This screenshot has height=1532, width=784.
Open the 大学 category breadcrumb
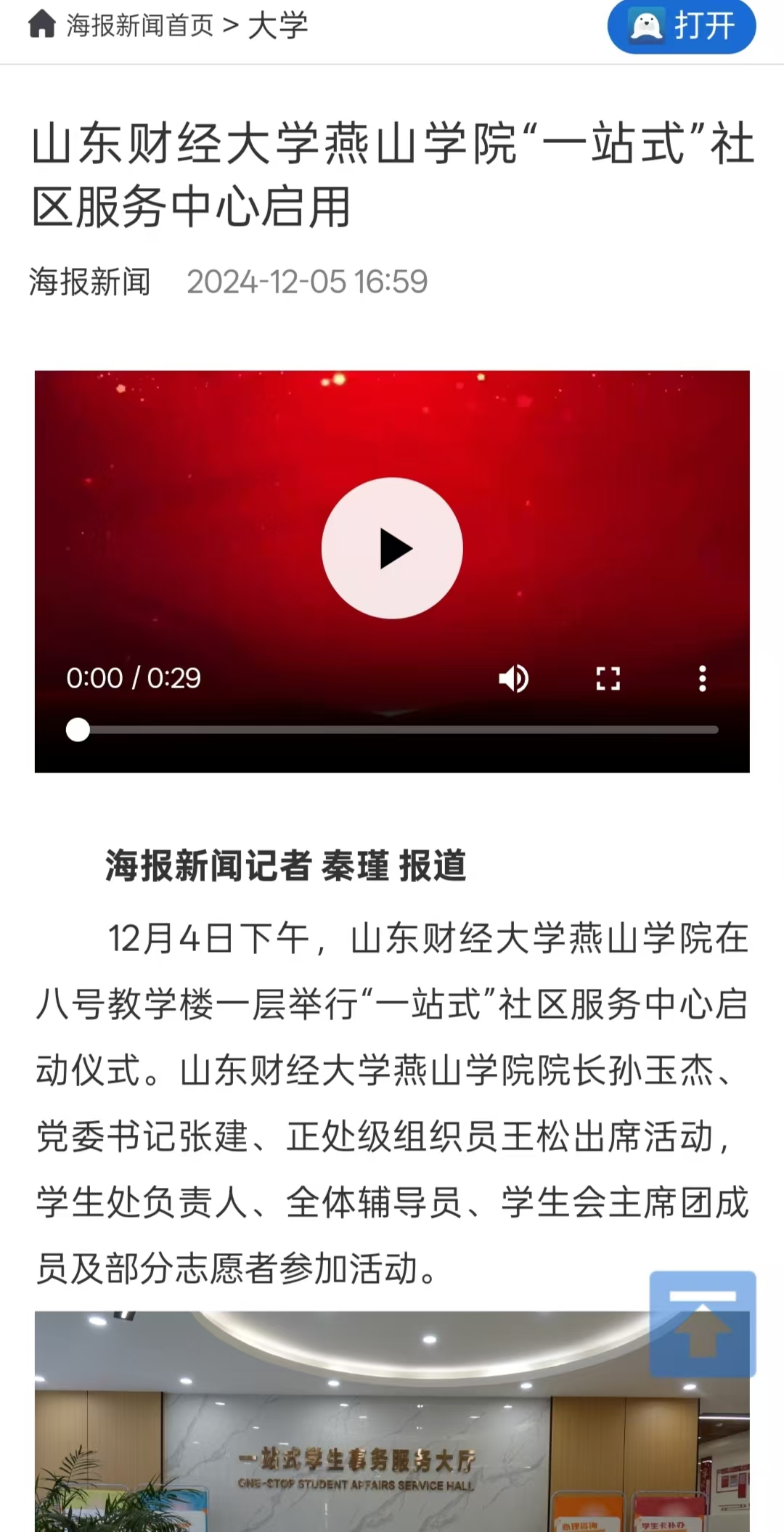pos(278,26)
